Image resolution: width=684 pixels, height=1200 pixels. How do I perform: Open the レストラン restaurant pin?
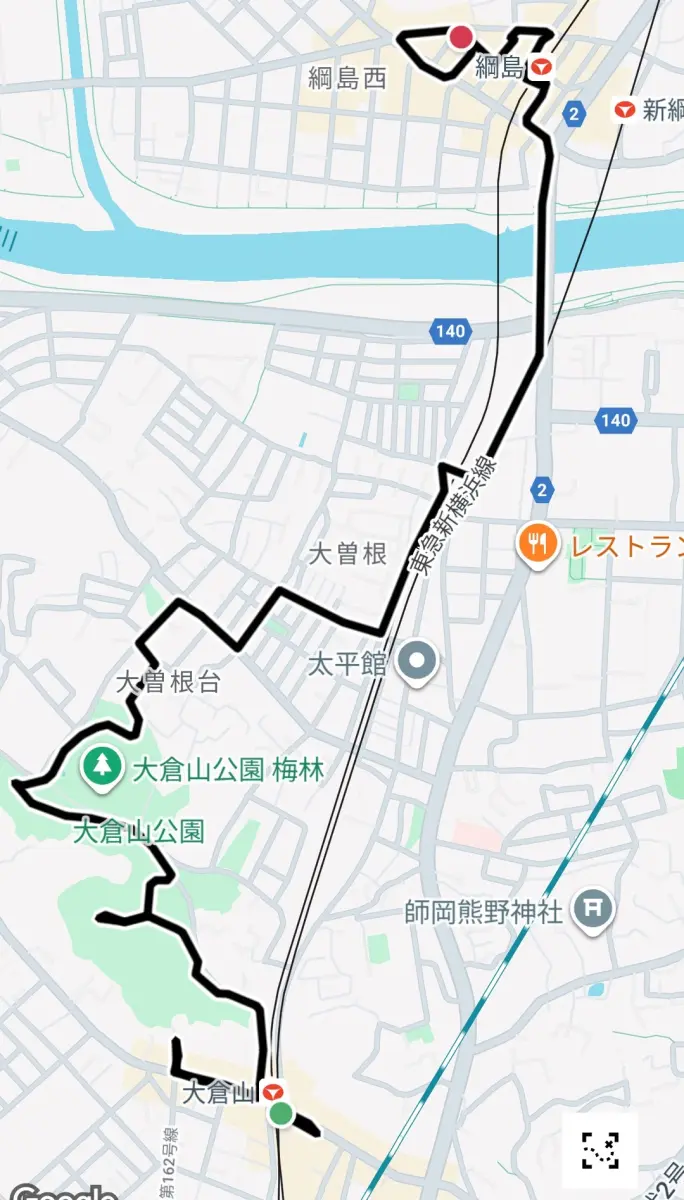pyautogui.click(x=537, y=545)
